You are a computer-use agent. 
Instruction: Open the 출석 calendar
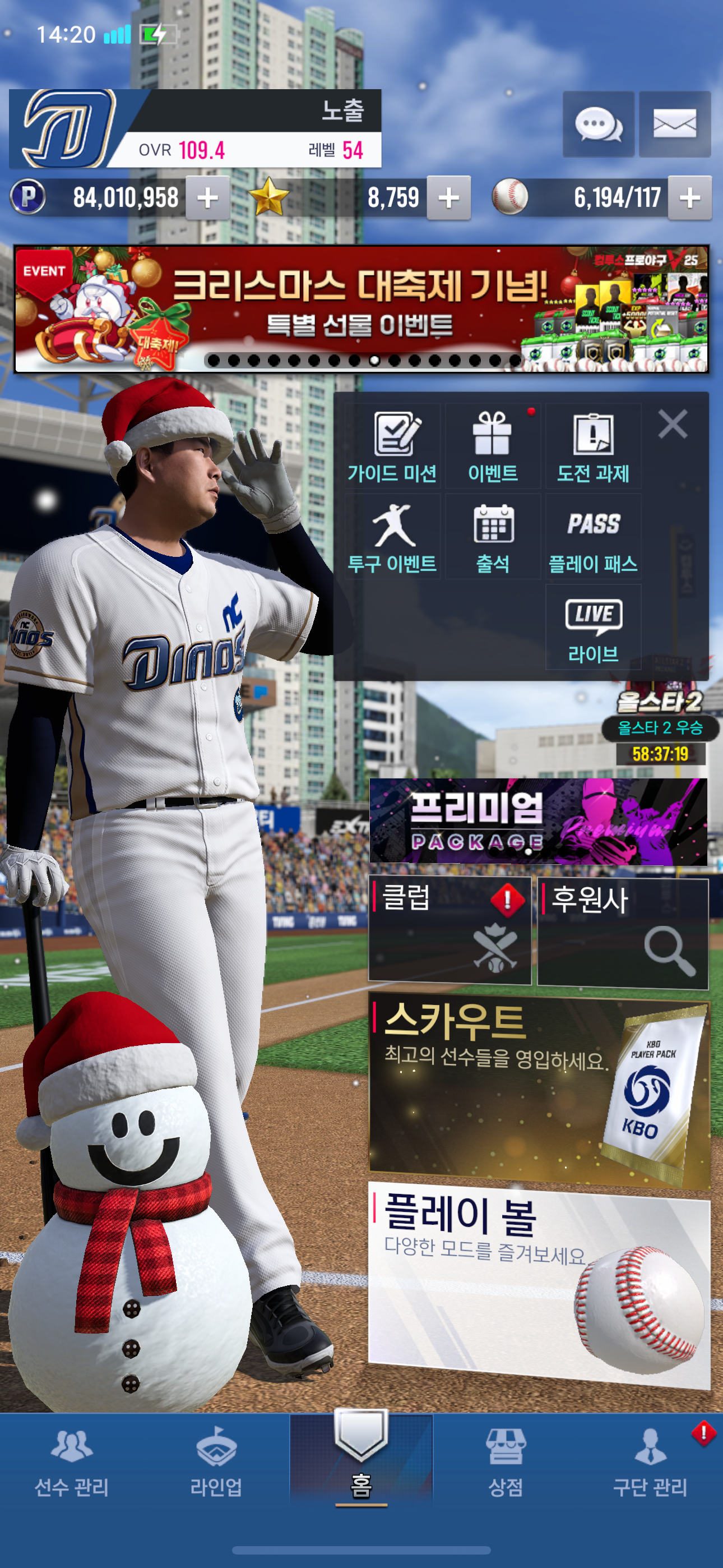pyautogui.click(x=492, y=537)
